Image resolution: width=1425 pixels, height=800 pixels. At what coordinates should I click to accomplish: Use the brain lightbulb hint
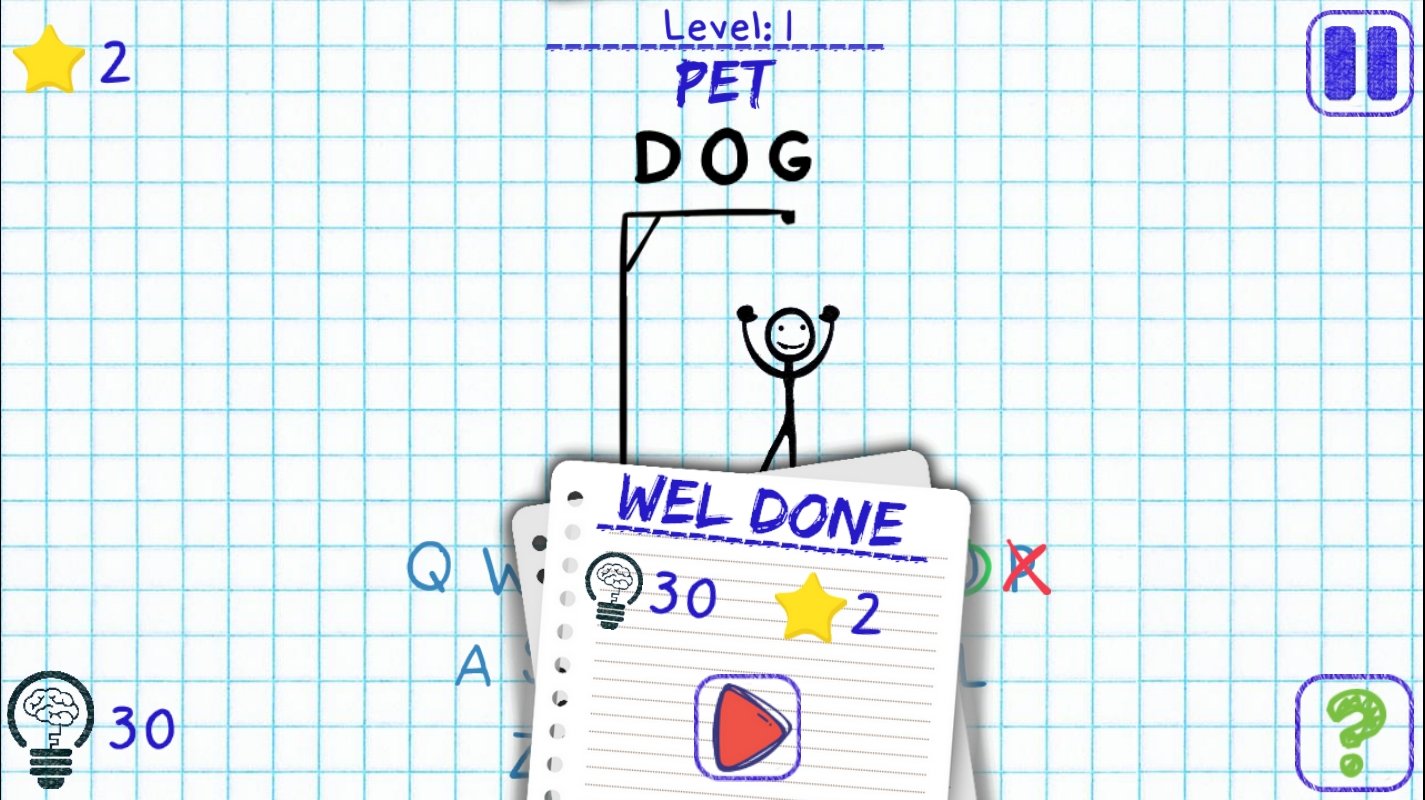pos(50,728)
